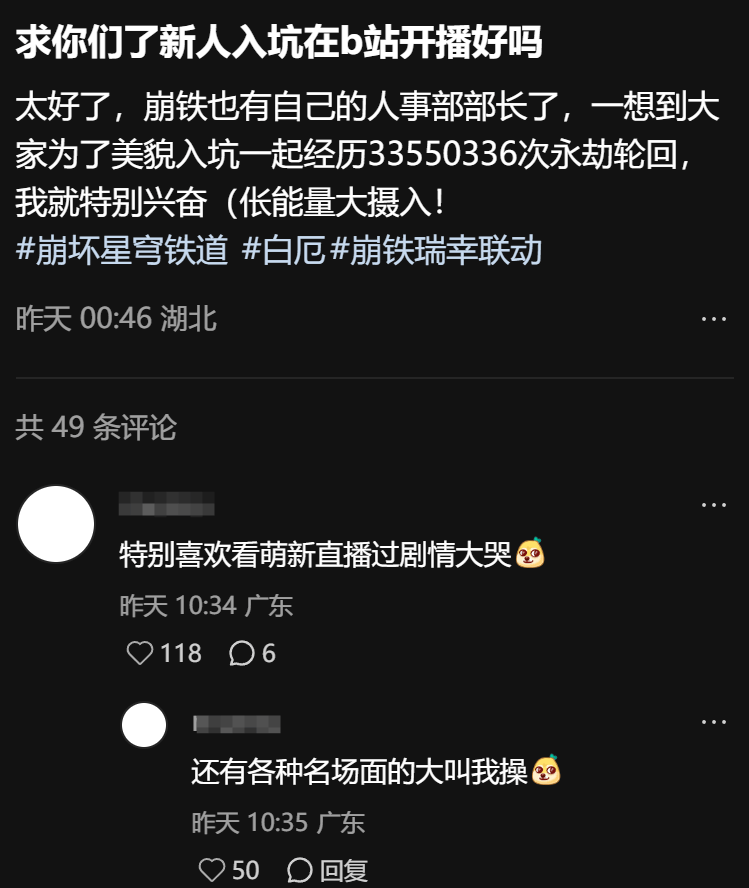Open avatar of the 萌新直播 commenter
The image size is (749, 888).
tap(56, 524)
